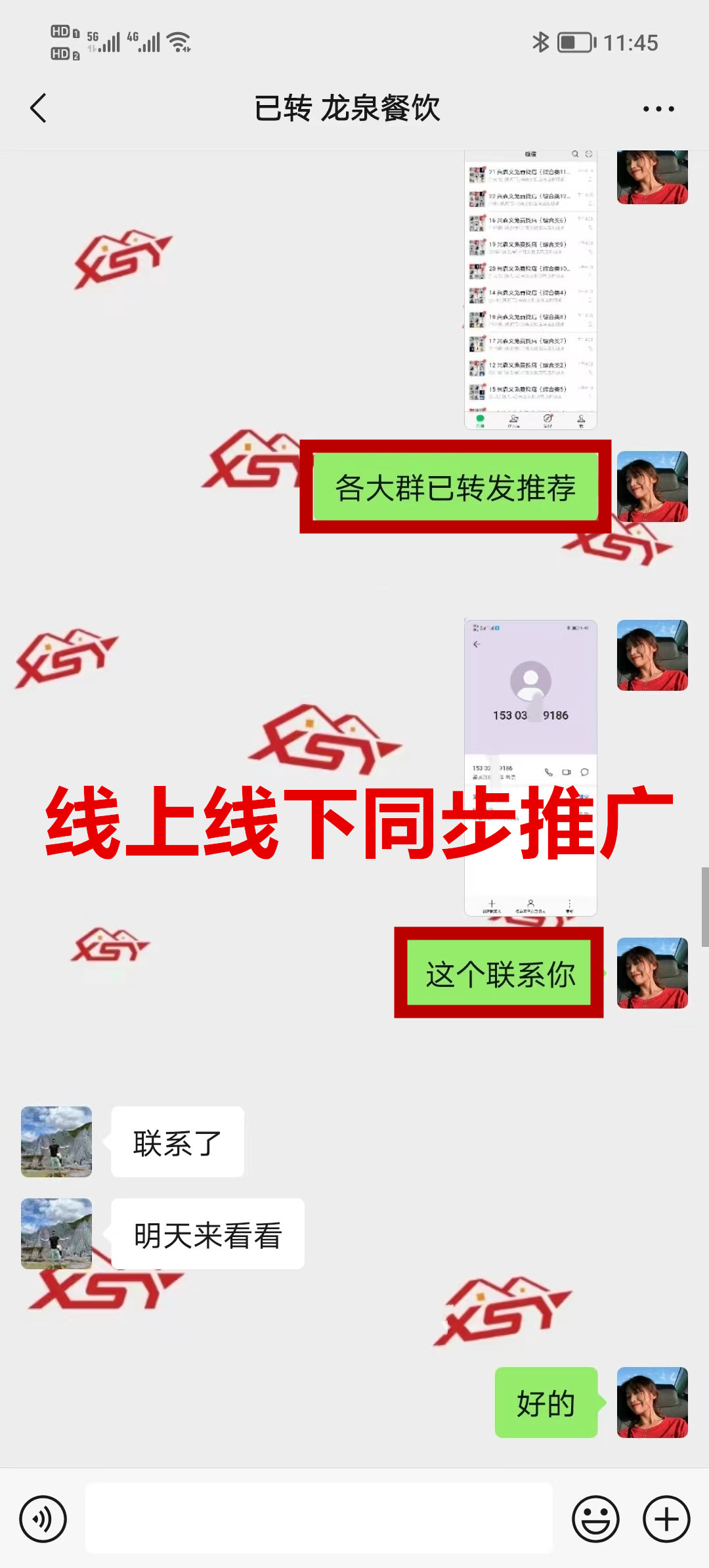Open the phone contact screenshot image
The height and width of the screenshot is (1568, 709).
point(530,722)
